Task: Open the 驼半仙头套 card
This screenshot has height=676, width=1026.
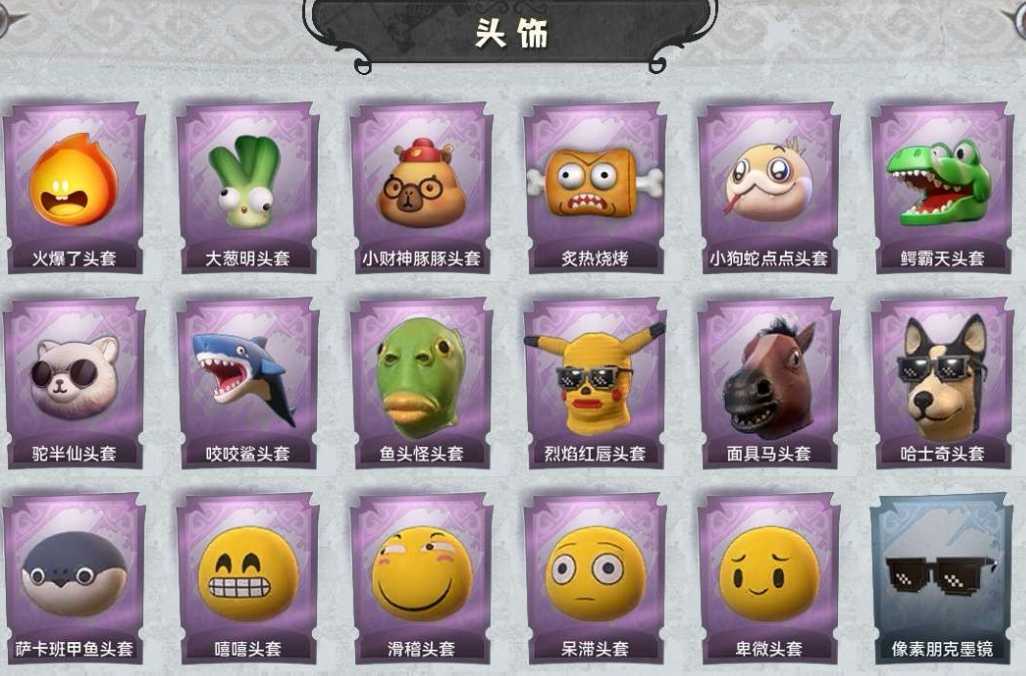Action: [x=74, y=381]
